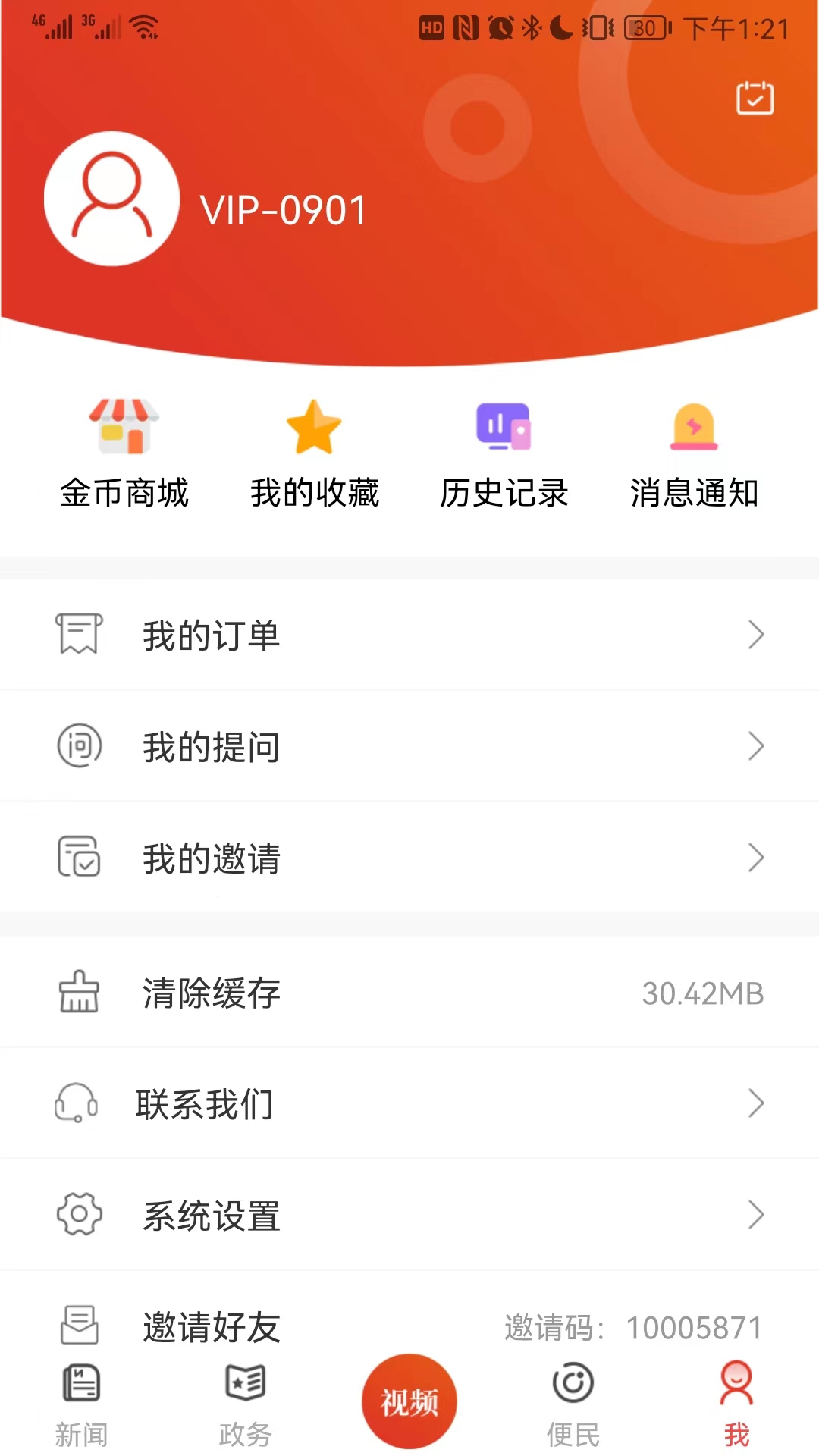Image resolution: width=819 pixels, height=1456 pixels.
Task: Click the 我的订单 orders row icon
Action: tap(78, 634)
